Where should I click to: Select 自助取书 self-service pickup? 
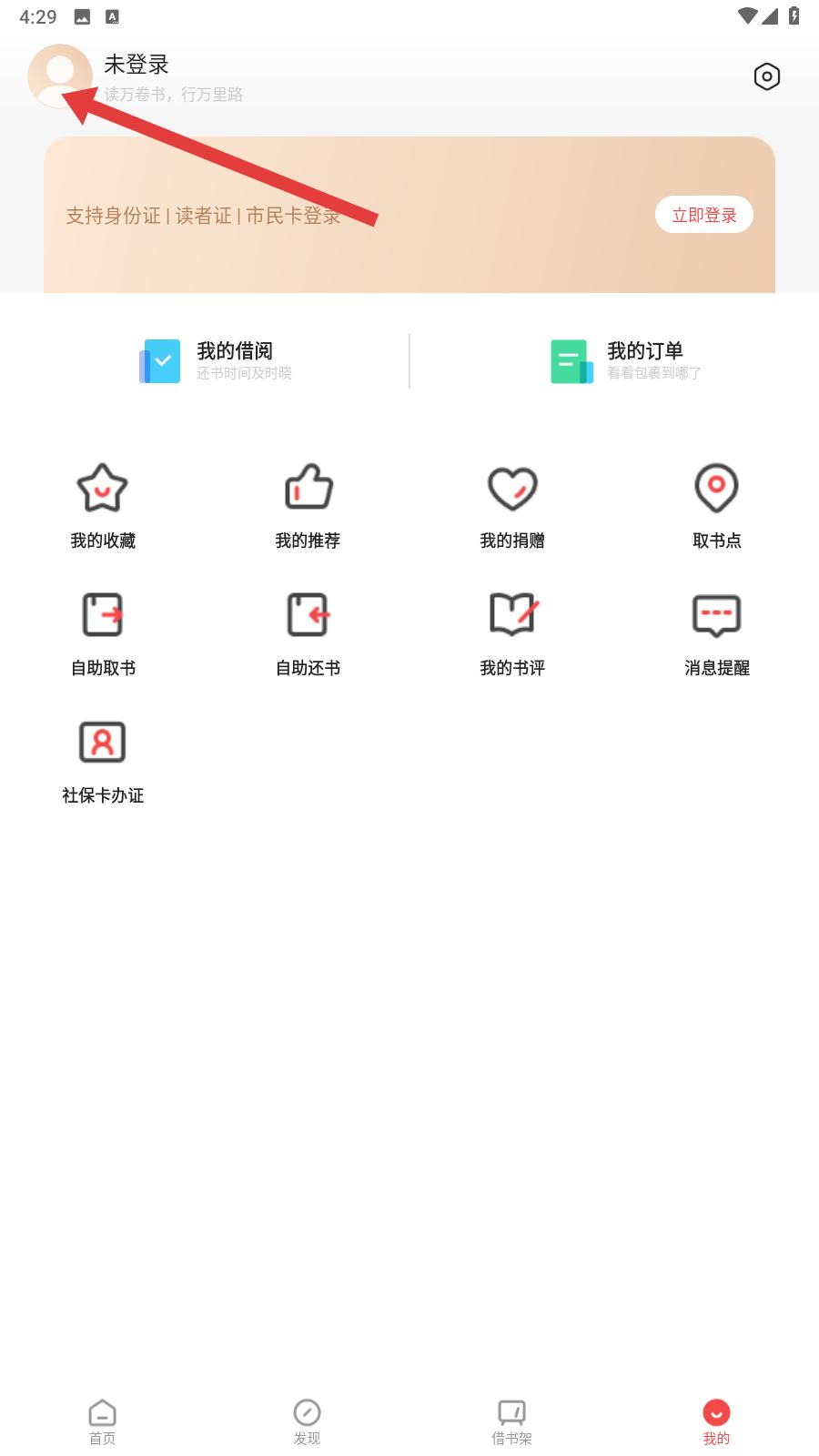pyautogui.click(x=103, y=633)
